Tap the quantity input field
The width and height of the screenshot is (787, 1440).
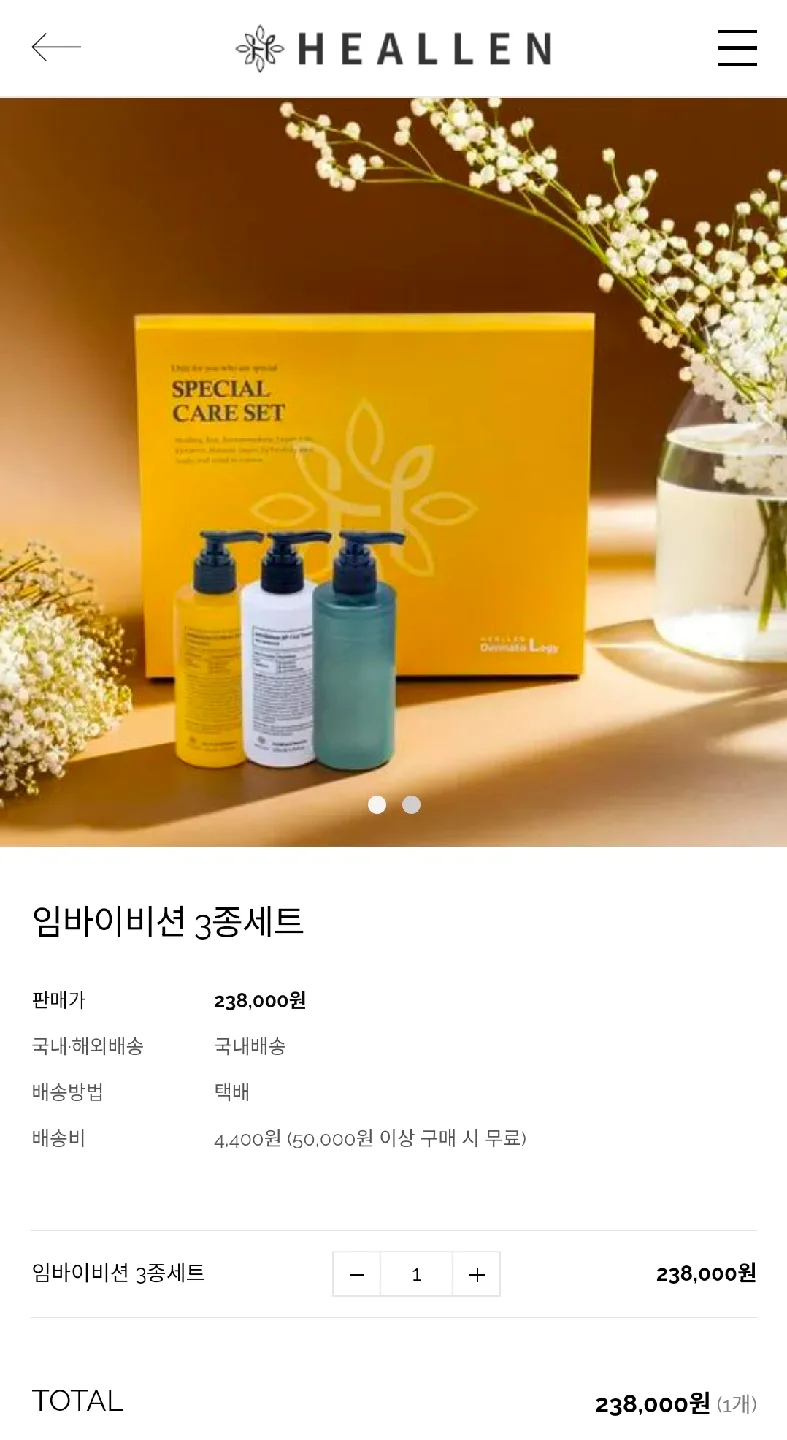tap(416, 1274)
